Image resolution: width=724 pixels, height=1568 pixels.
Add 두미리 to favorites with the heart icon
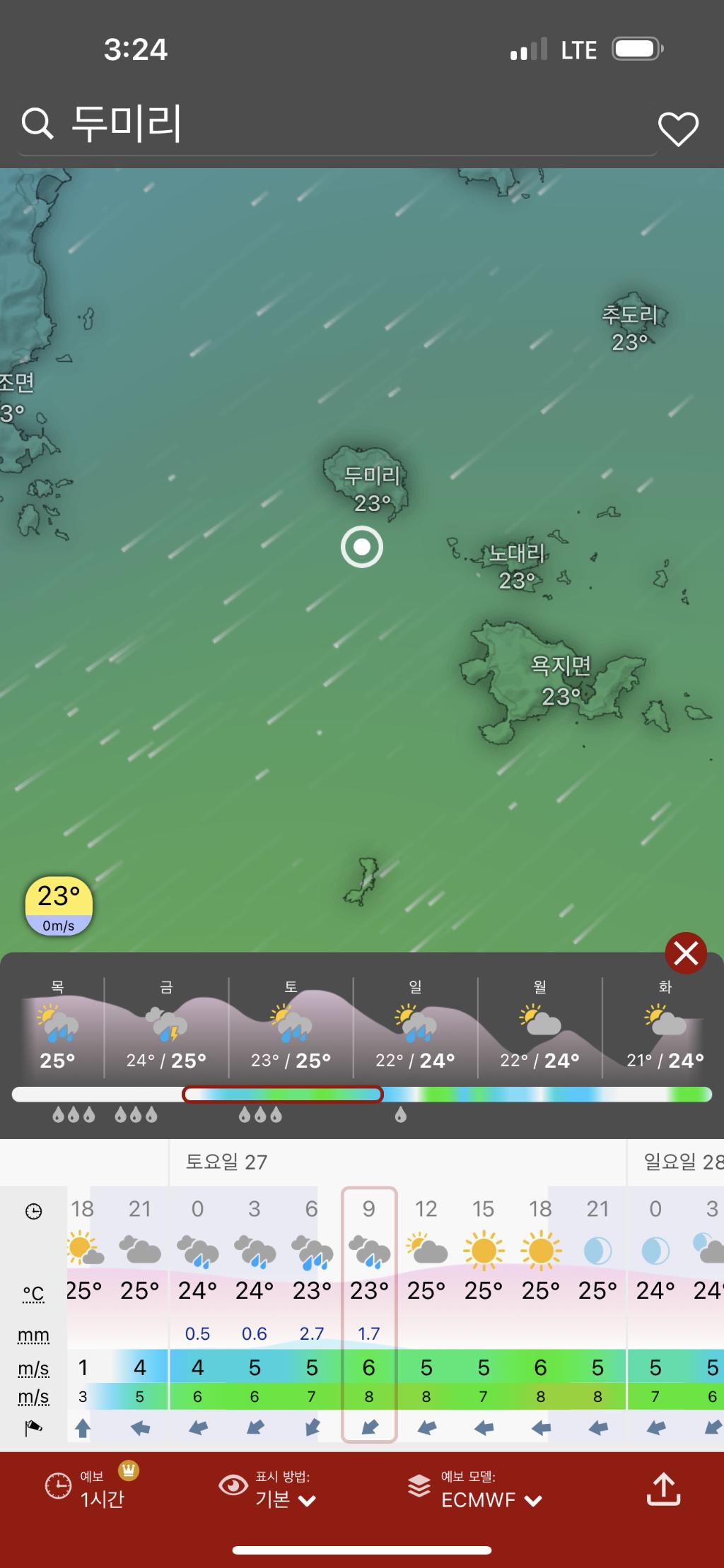click(678, 129)
